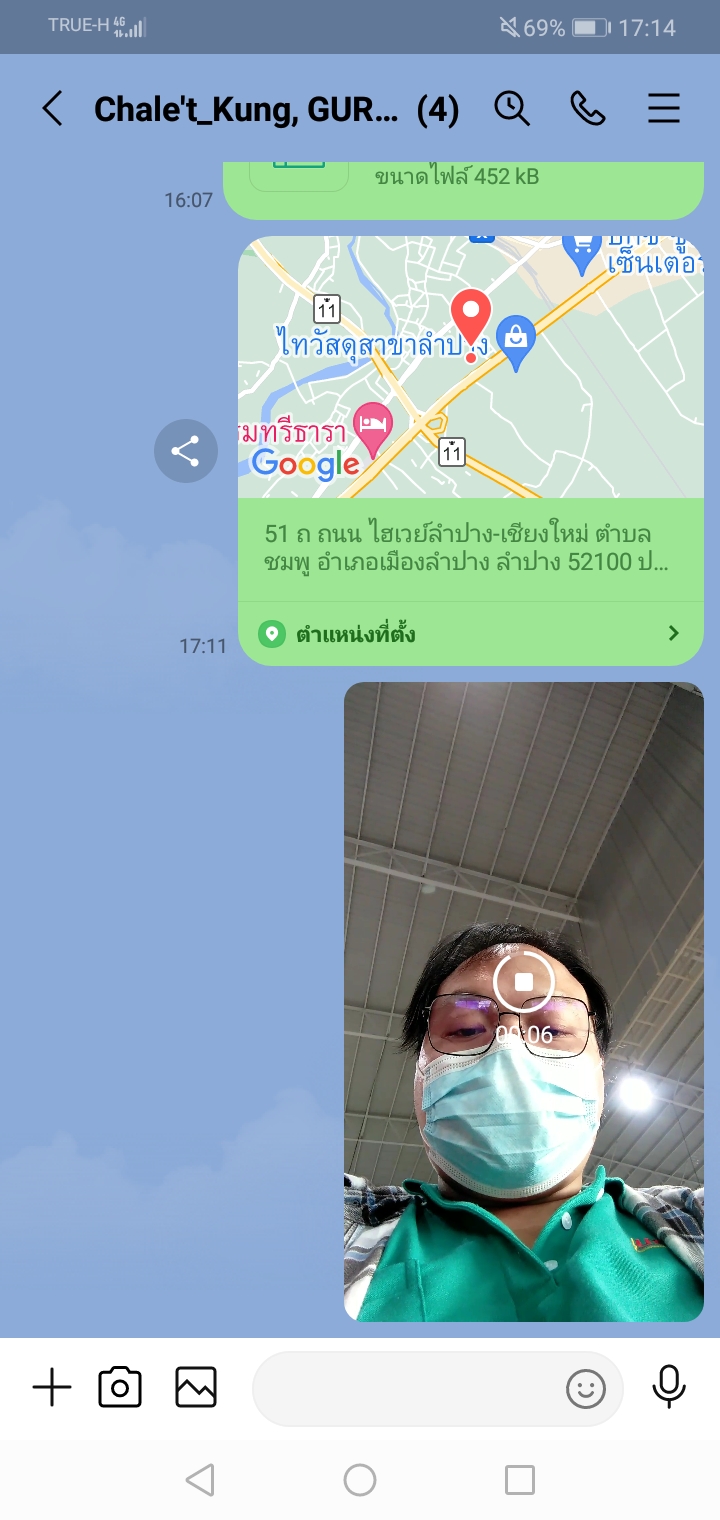Stop the video recording
The height and width of the screenshot is (1520, 720).
(523, 981)
